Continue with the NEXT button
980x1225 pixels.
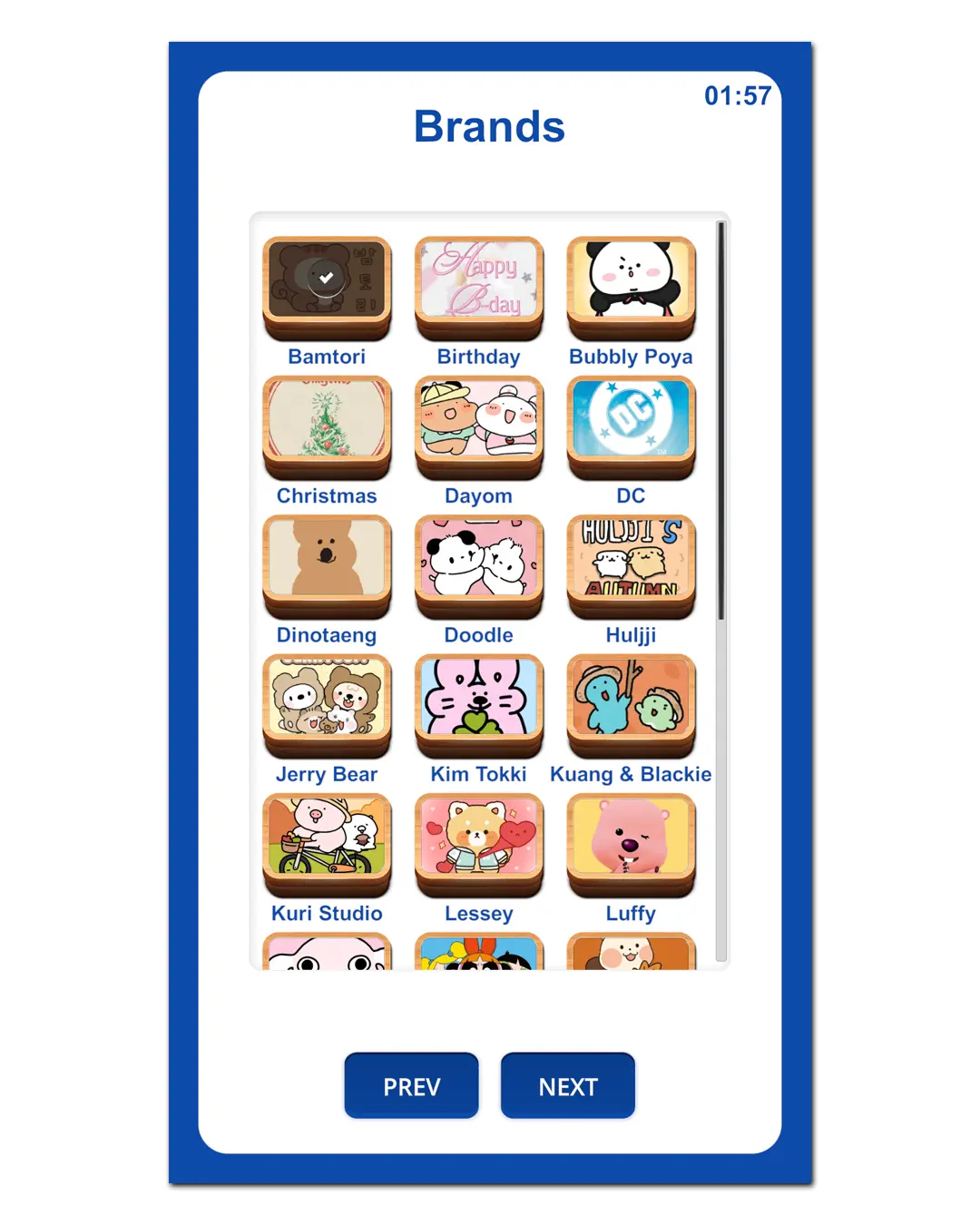click(x=568, y=1085)
